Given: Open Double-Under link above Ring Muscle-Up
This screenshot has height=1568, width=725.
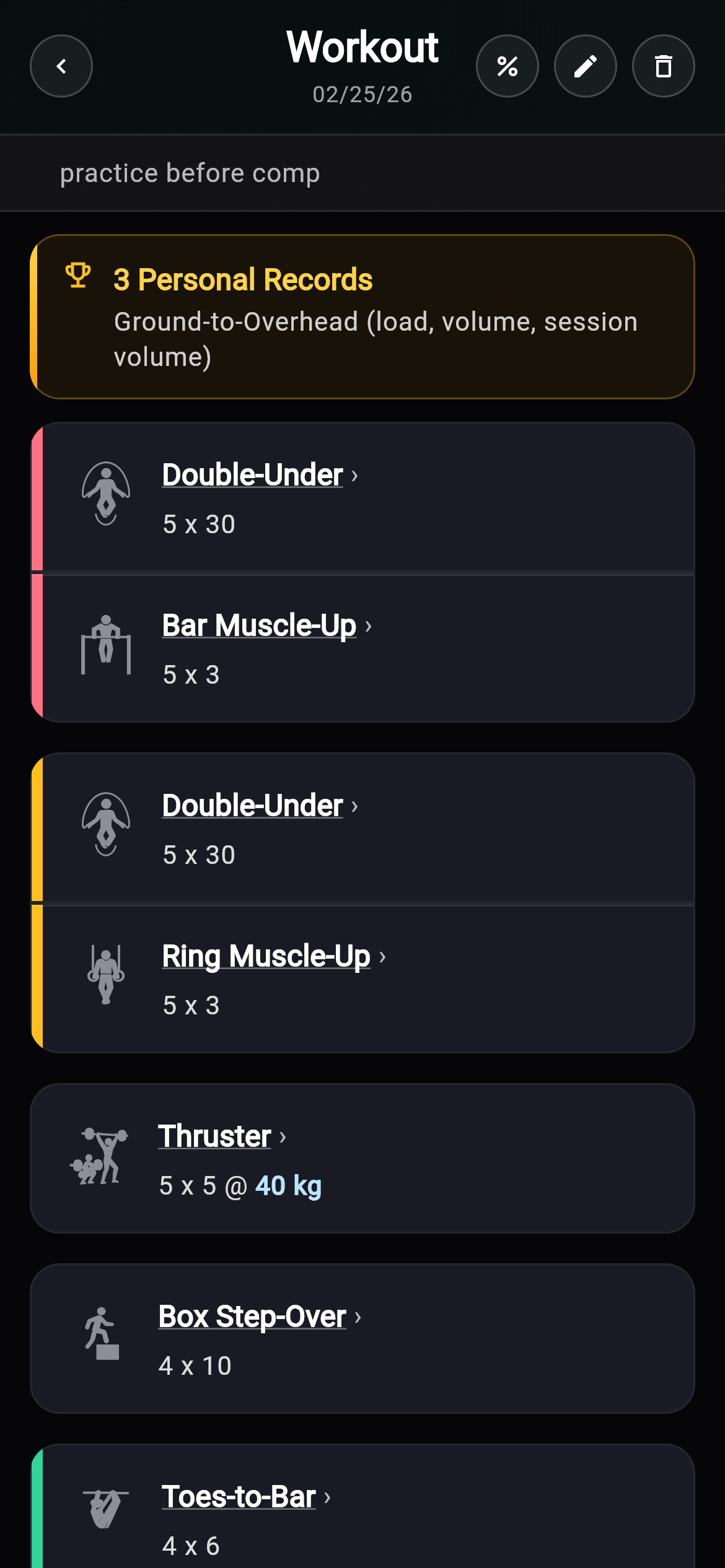Looking at the screenshot, I should (253, 806).
